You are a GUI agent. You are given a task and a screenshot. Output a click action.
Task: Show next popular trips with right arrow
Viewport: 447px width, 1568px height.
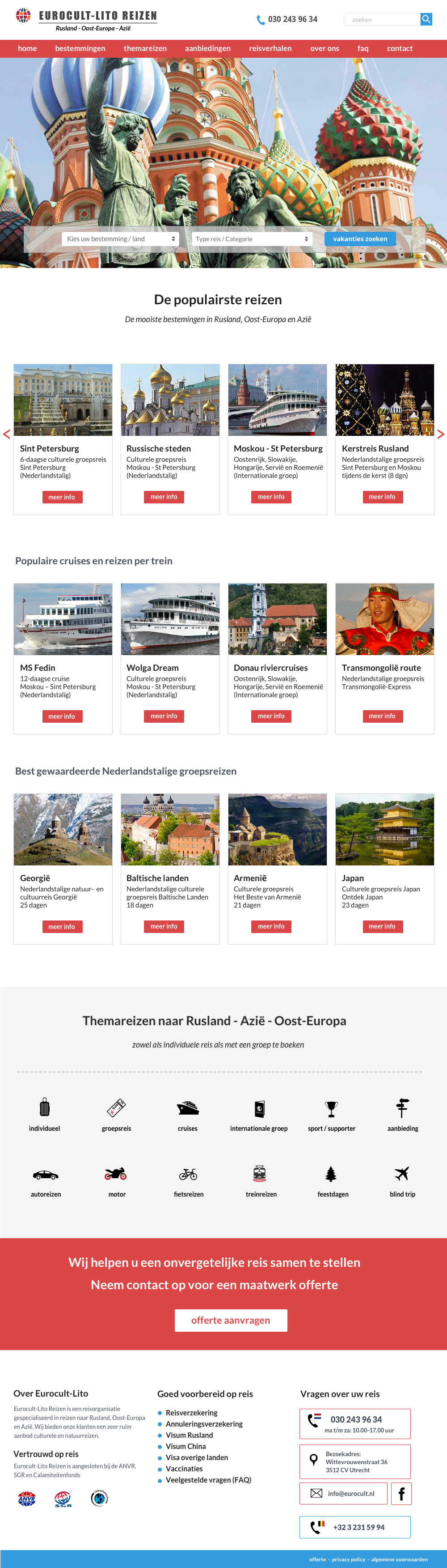pos(440,434)
